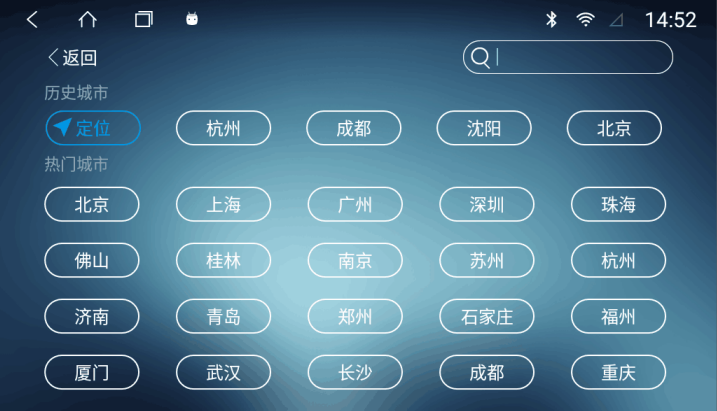717x411 pixels.
Task: Pick 厦门 from hot cities
Action: [x=92, y=373]
